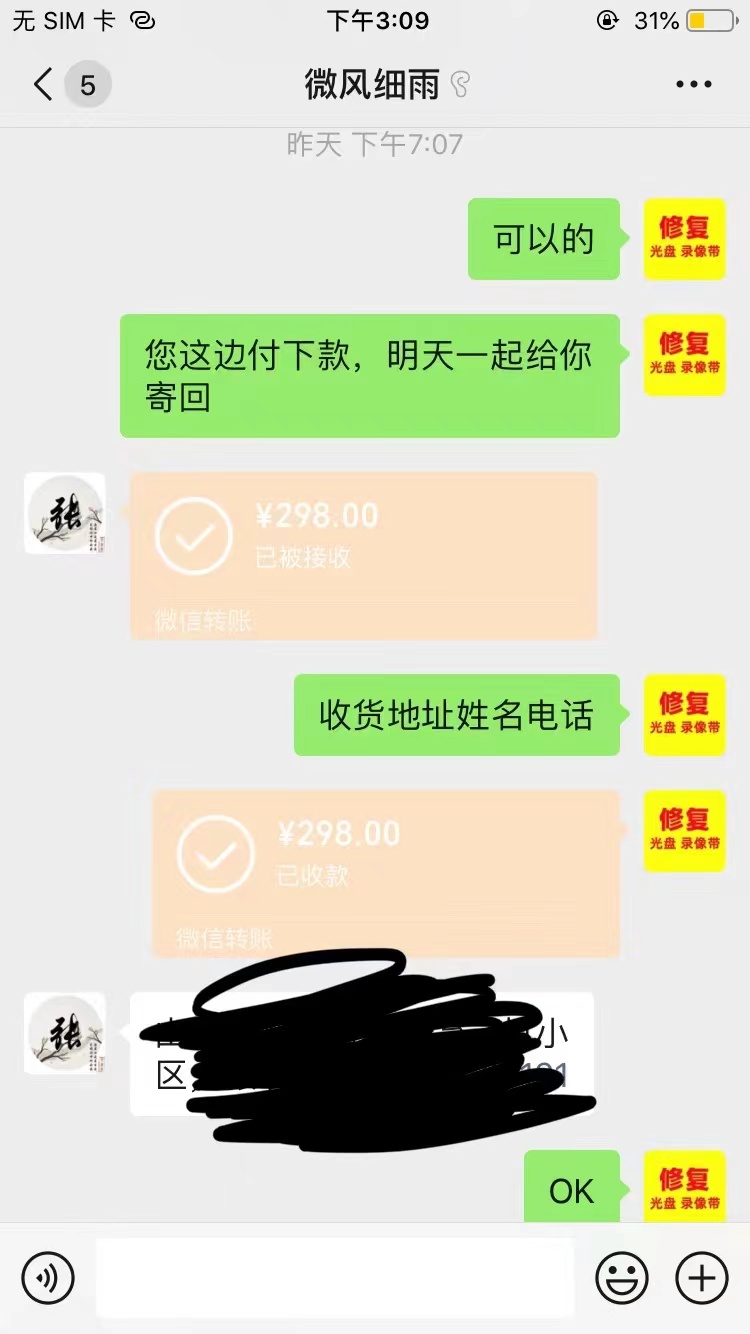Open the more options ellipsis icon
This screenshot has height=1334, width=750.
[x=692, y=84]
